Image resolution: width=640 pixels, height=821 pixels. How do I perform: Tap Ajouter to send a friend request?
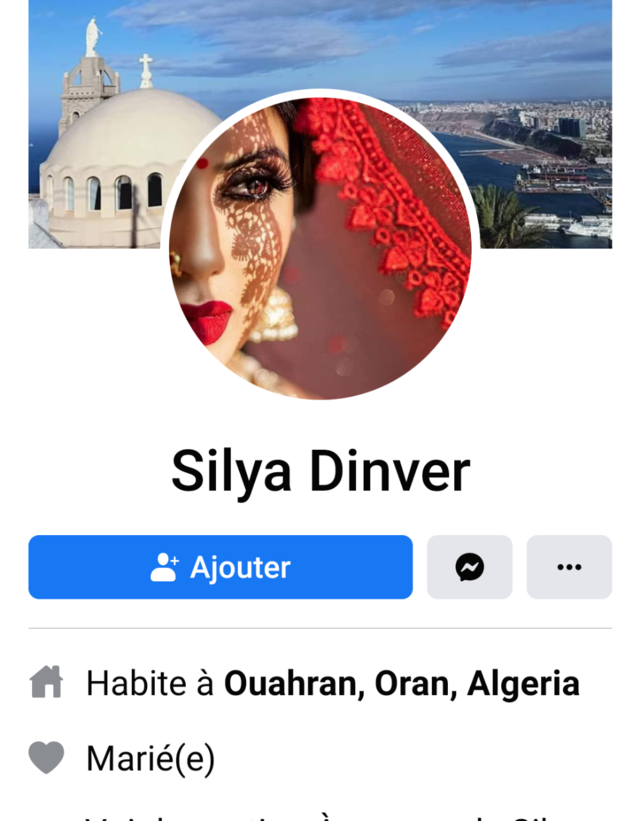[x=220, y=567]
